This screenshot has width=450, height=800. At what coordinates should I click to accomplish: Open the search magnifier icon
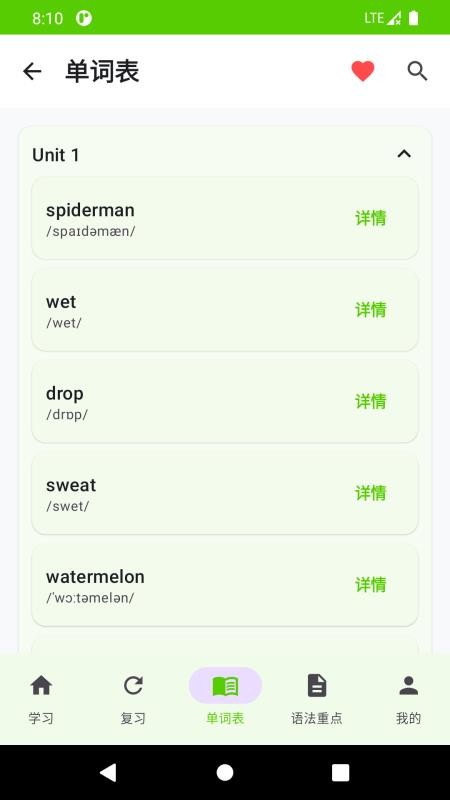point(417,71)
